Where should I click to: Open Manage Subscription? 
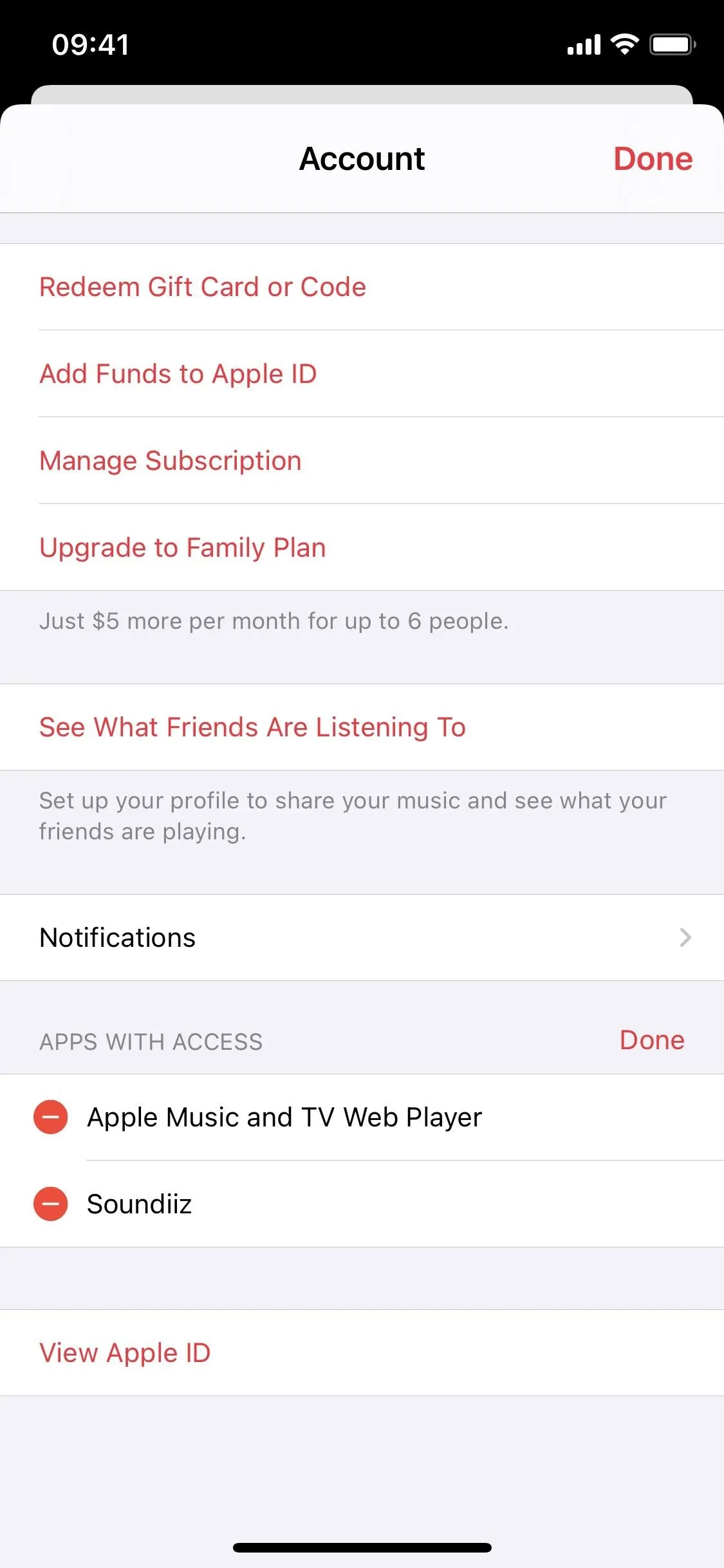pyautogui.click(x=362, y=461)
